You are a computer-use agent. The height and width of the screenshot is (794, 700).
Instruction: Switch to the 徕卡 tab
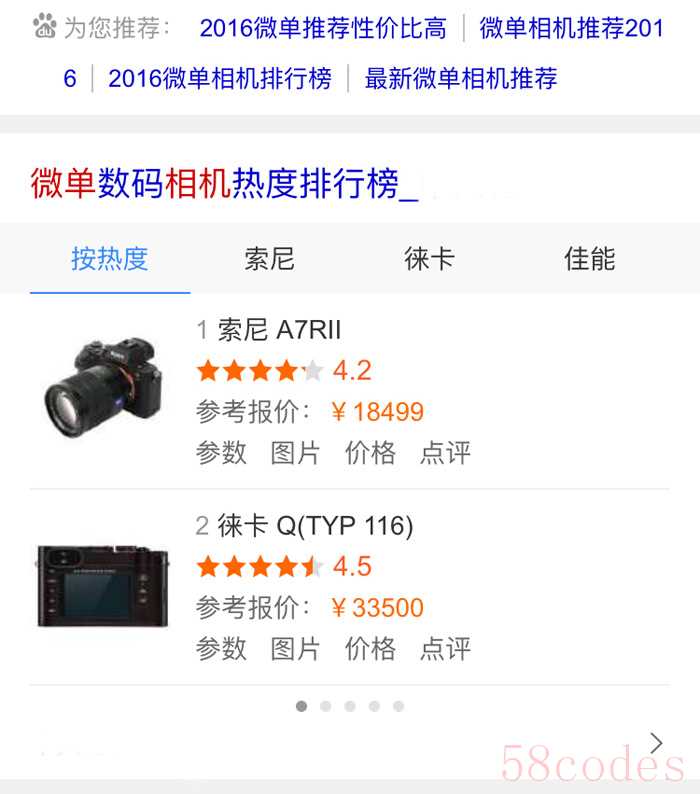430,259
